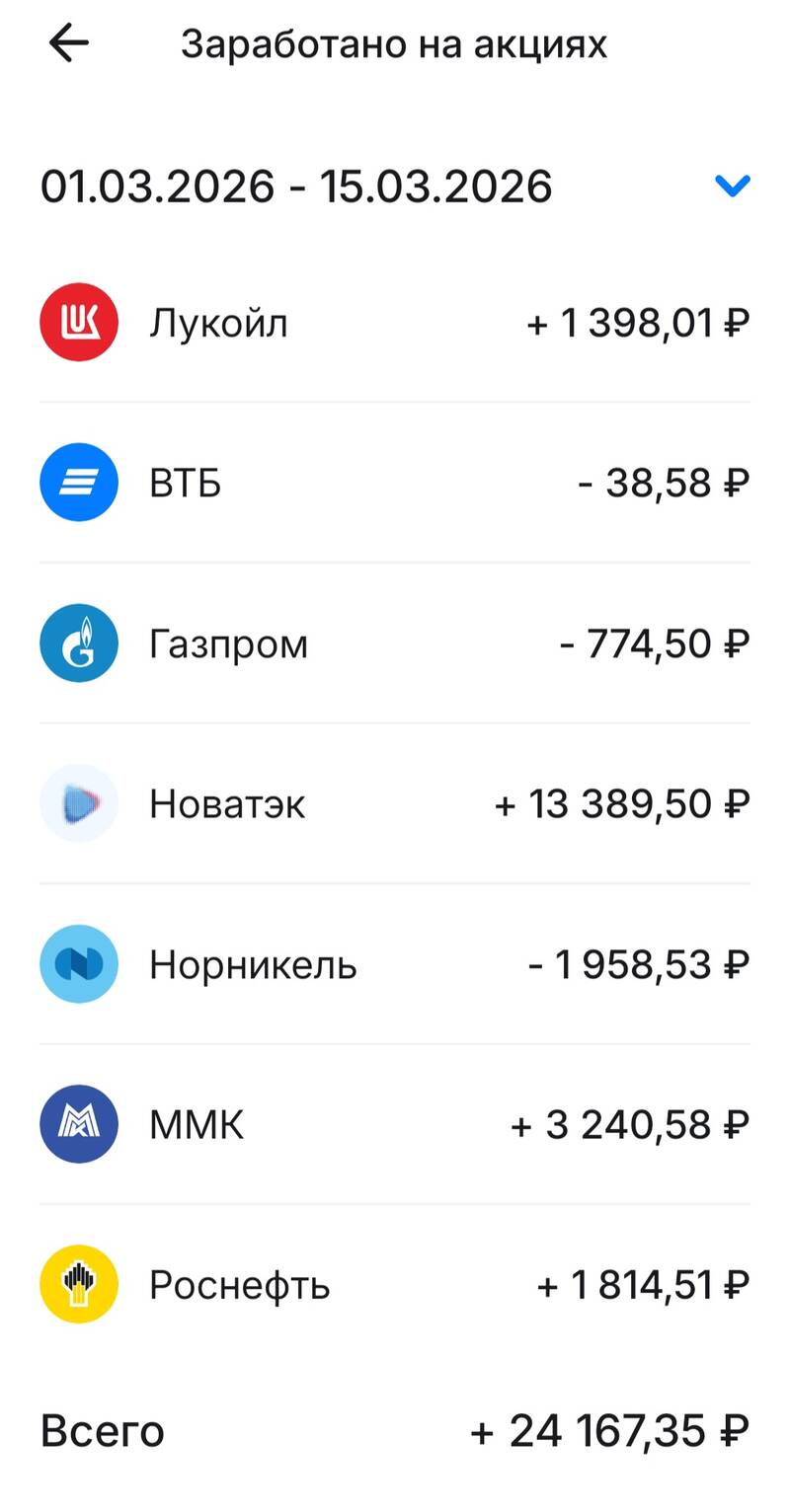Show details for Роснефть
This screenshot has width=790, height=1512.
[395, 1285]
